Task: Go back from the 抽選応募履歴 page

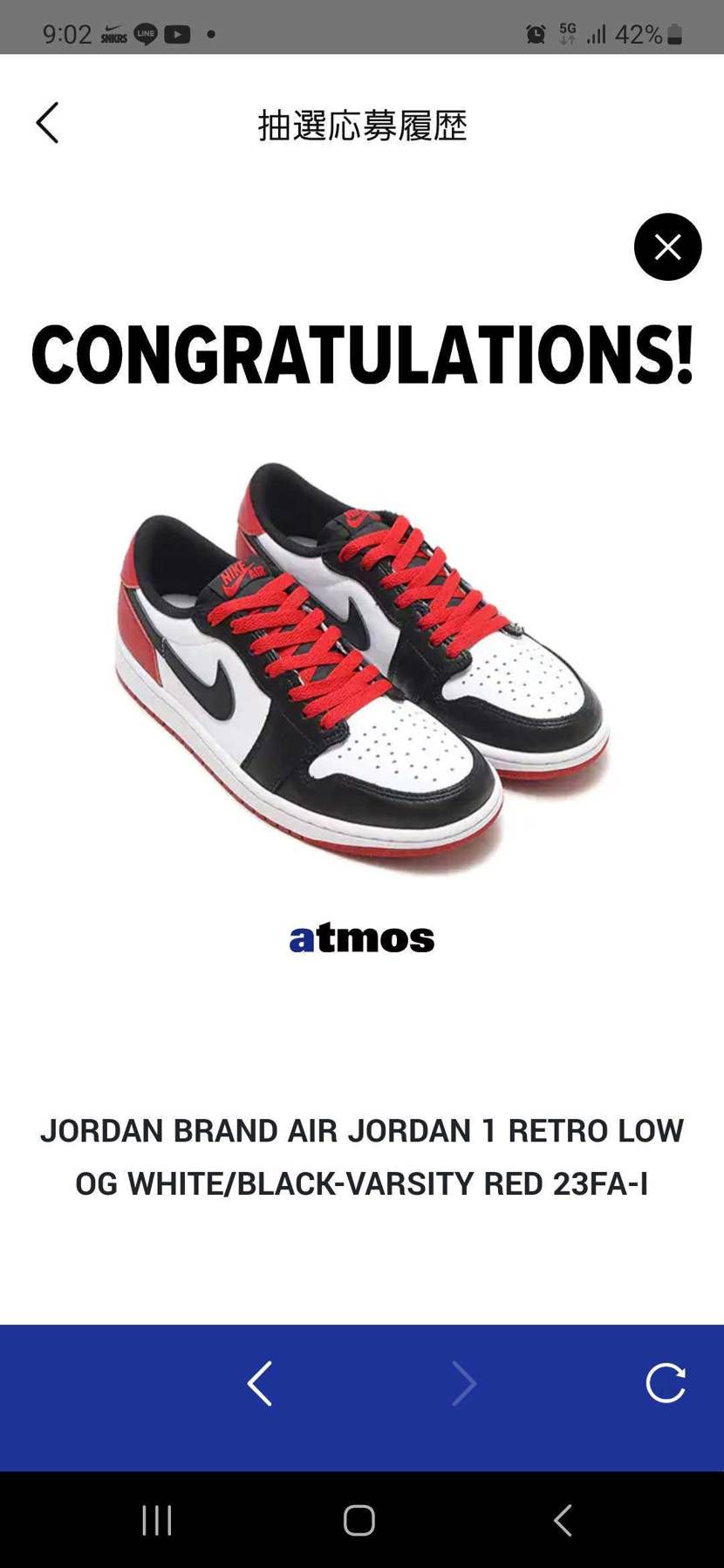Action: pyautogui.click(x=48, y=123)
